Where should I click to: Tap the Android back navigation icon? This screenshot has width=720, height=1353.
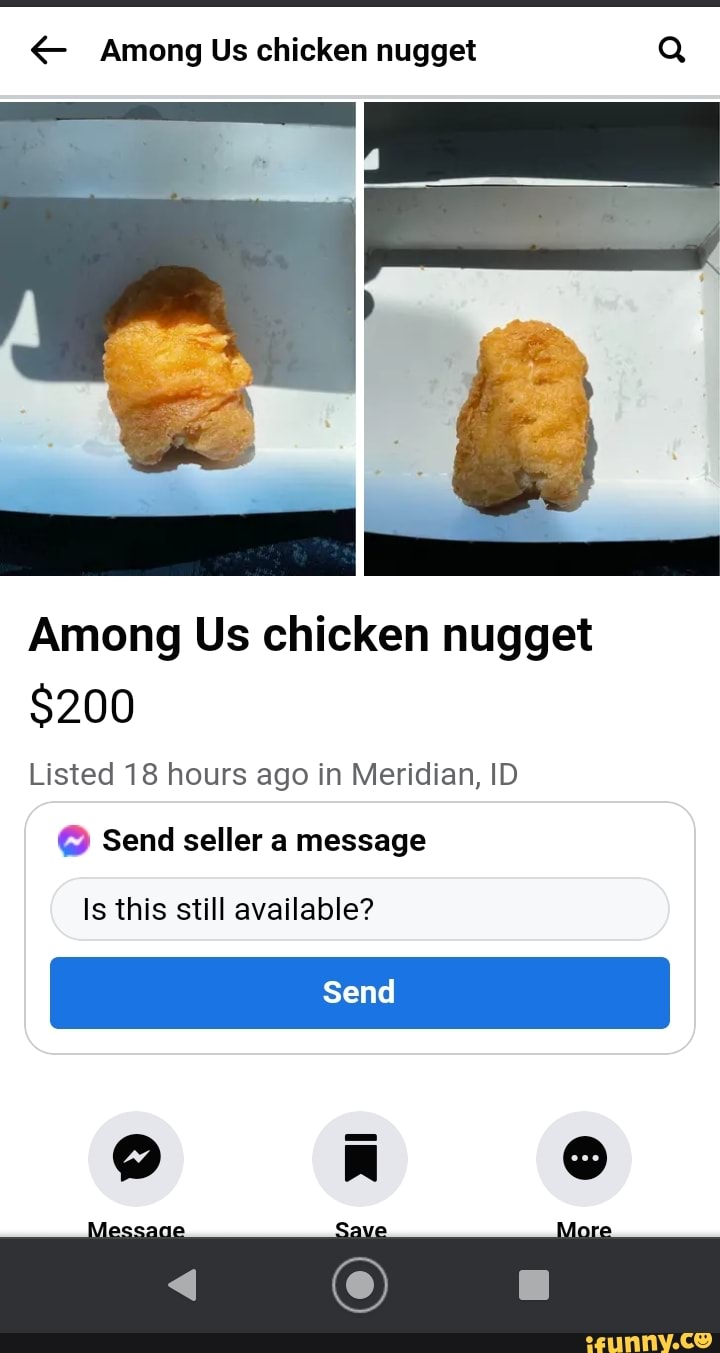click(183, 1285)
